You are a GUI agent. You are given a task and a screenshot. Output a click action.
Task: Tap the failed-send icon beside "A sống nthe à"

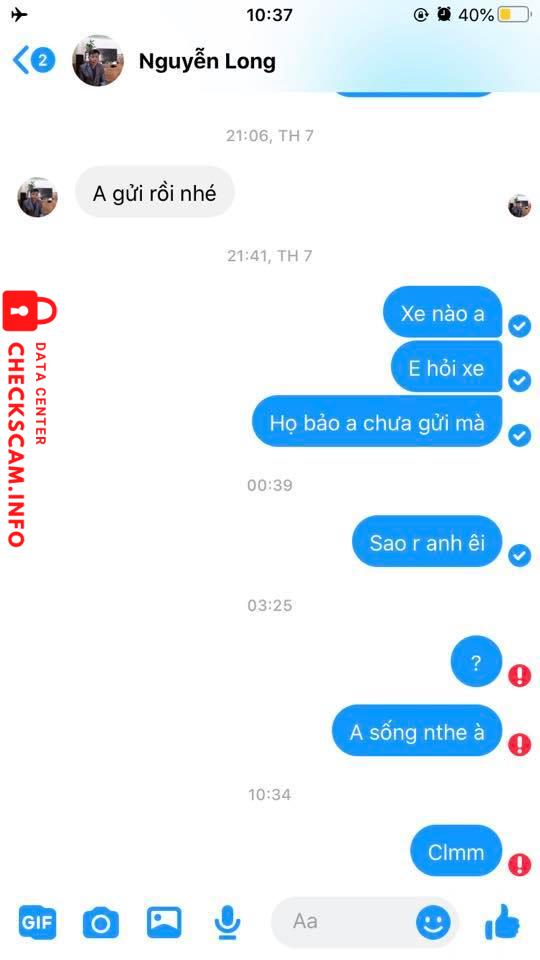[x=520, y=744]
